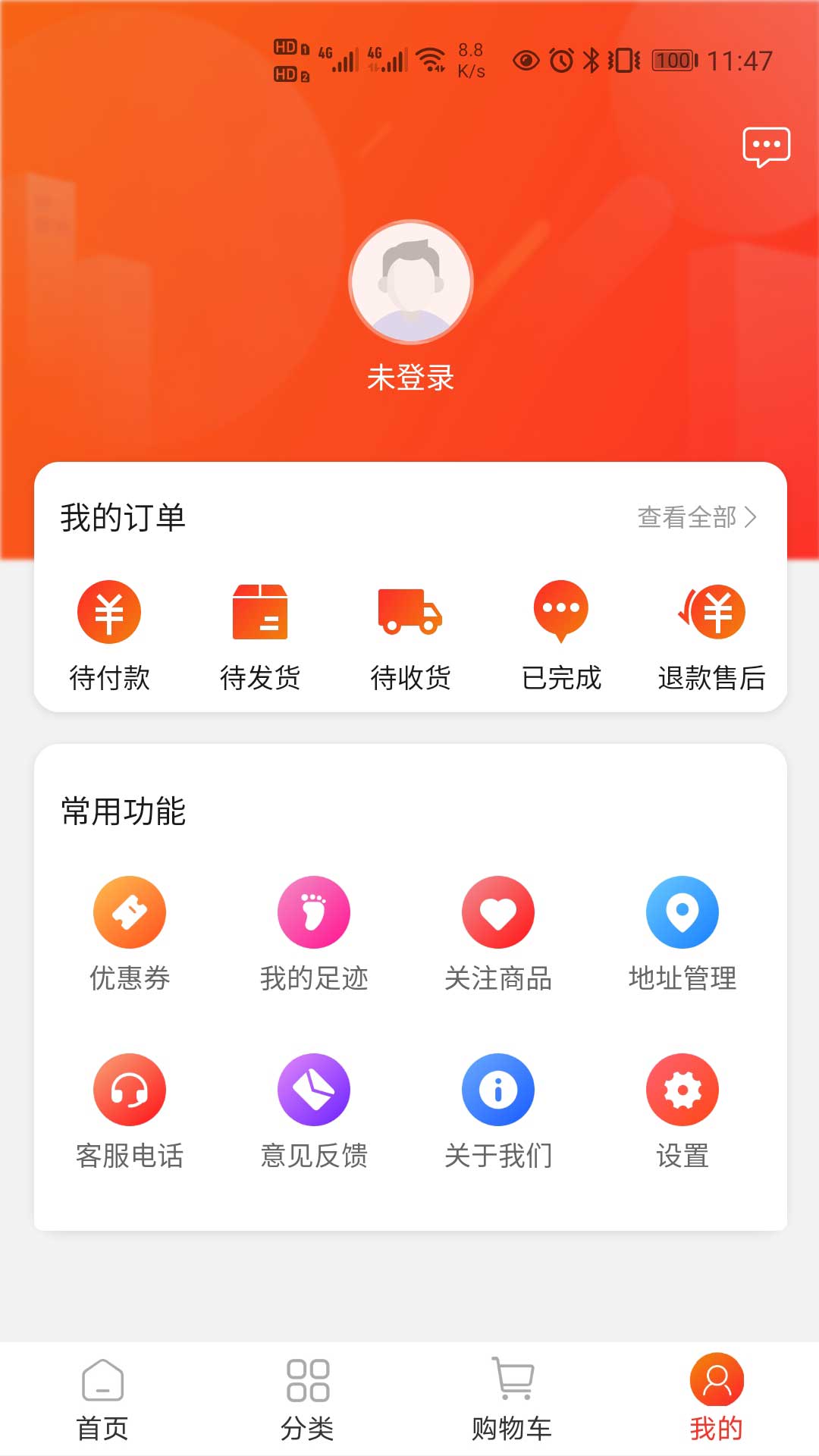Image resolution: width=819 pixels, height=1456 pixels.
Task: Open 关于我们 about us
Action: 498,1110
